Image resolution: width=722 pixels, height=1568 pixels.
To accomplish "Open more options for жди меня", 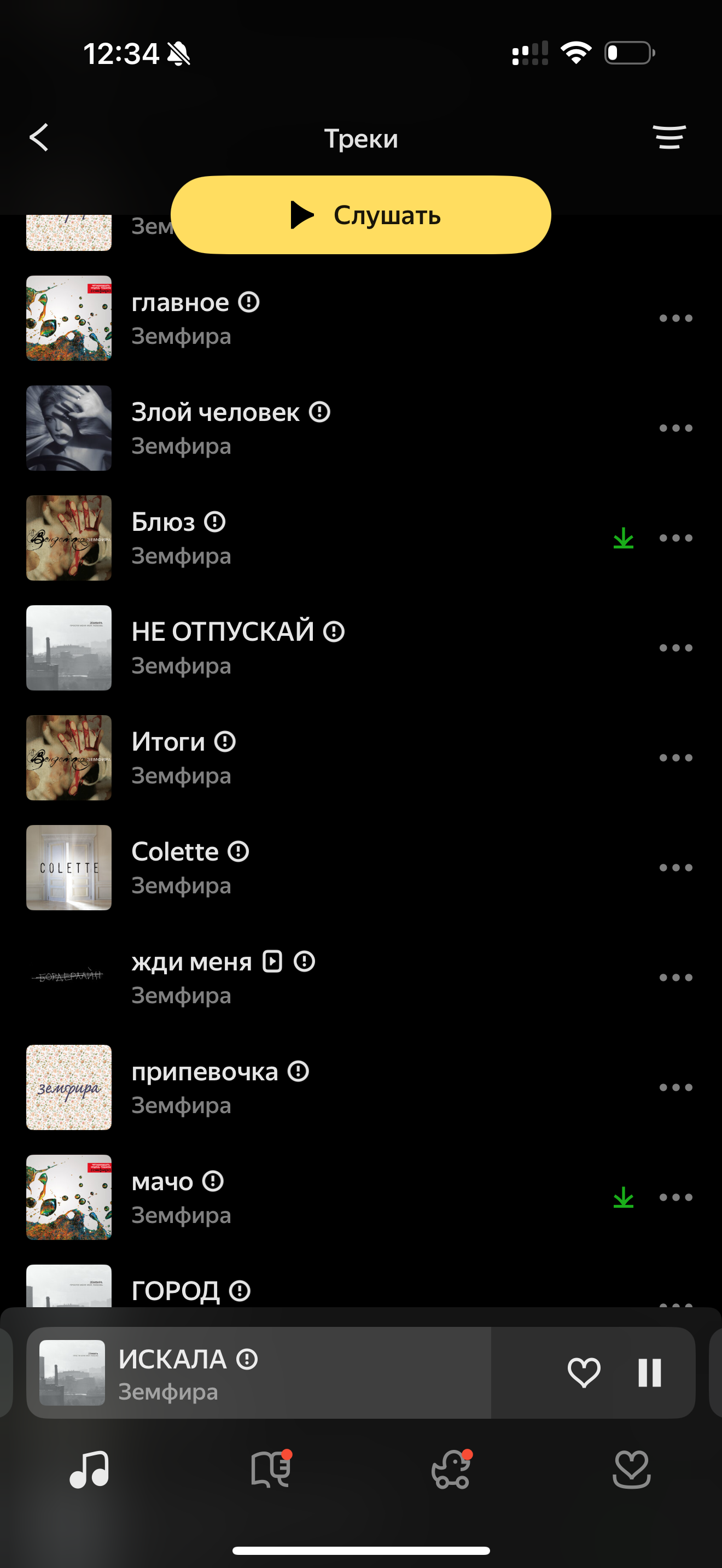I will [676, 978].
